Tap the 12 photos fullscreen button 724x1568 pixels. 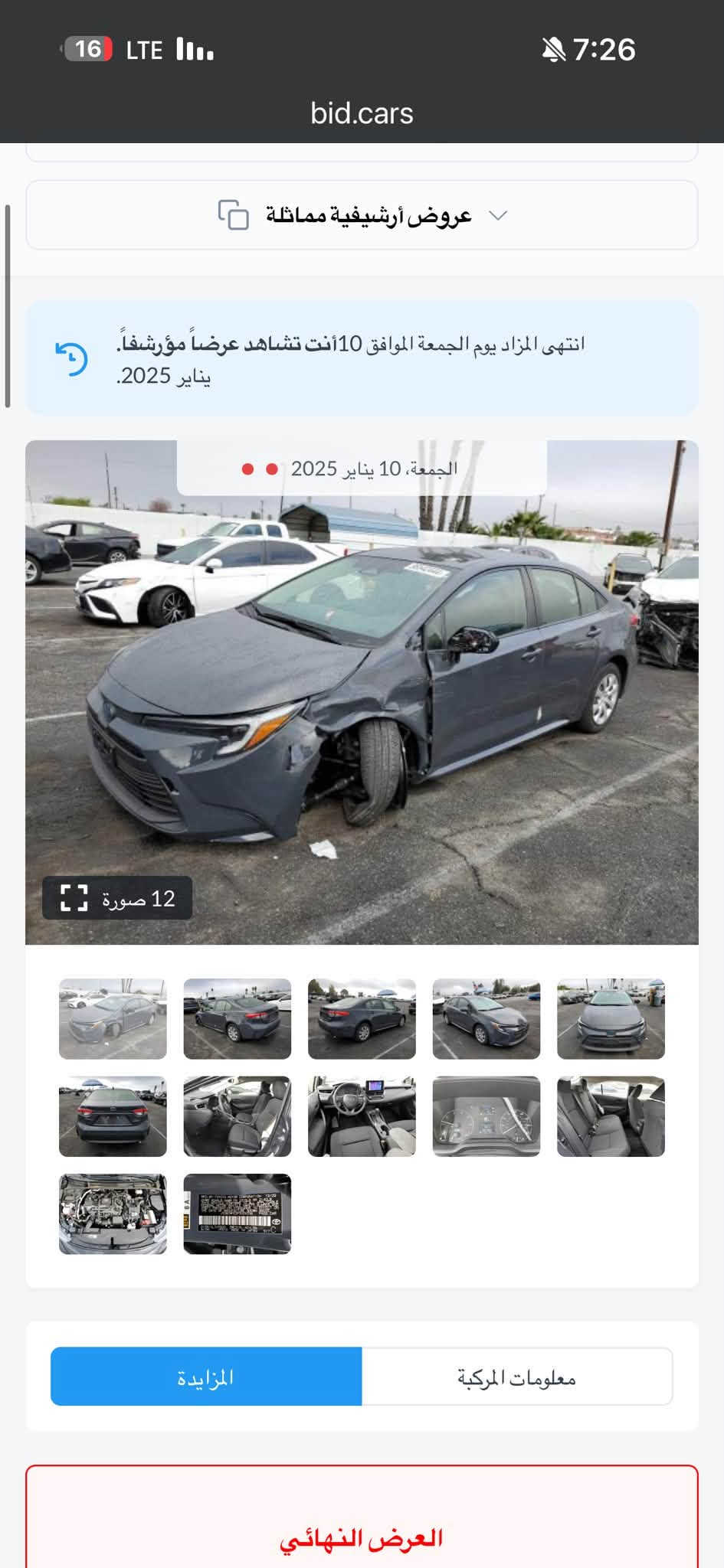117,897
